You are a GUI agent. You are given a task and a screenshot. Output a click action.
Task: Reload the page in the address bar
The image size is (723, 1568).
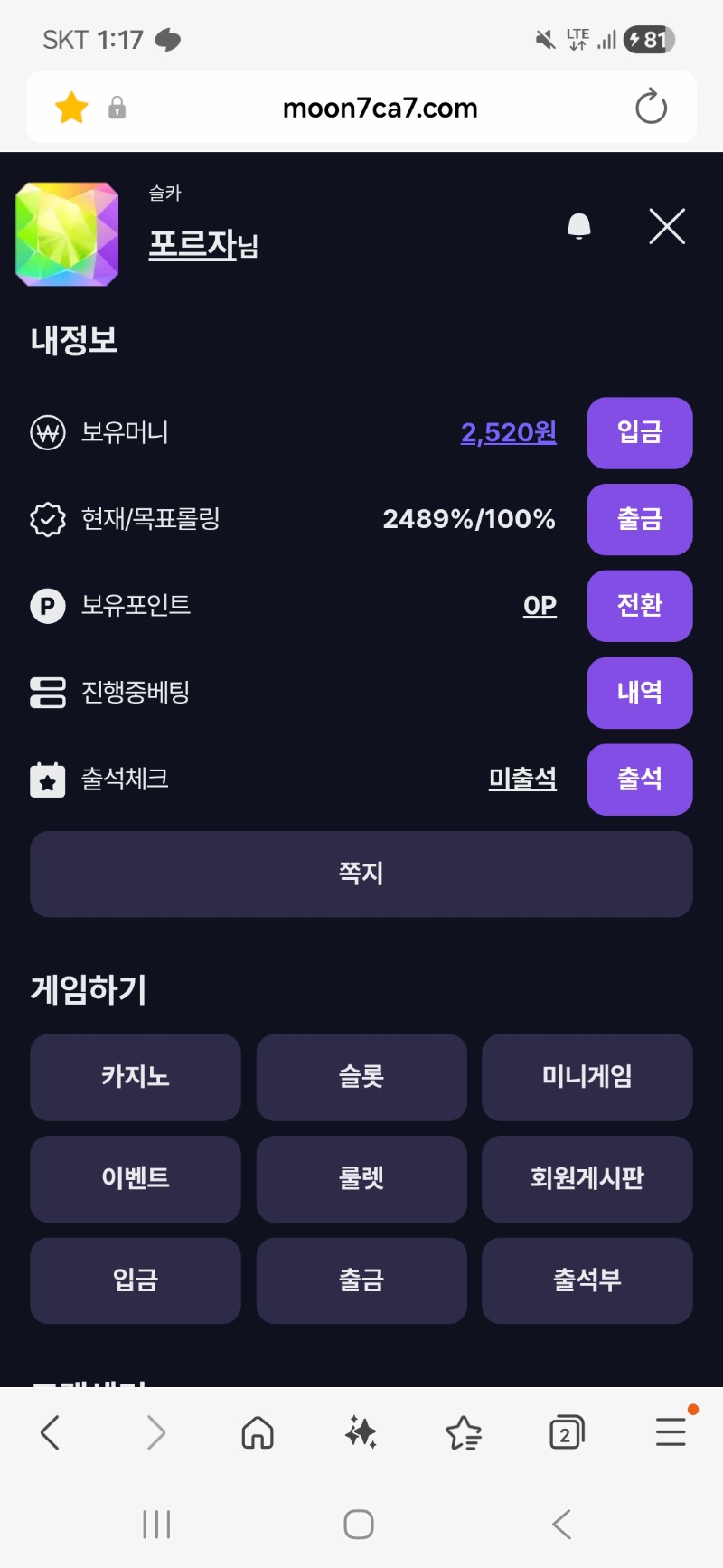coord(651,108)
